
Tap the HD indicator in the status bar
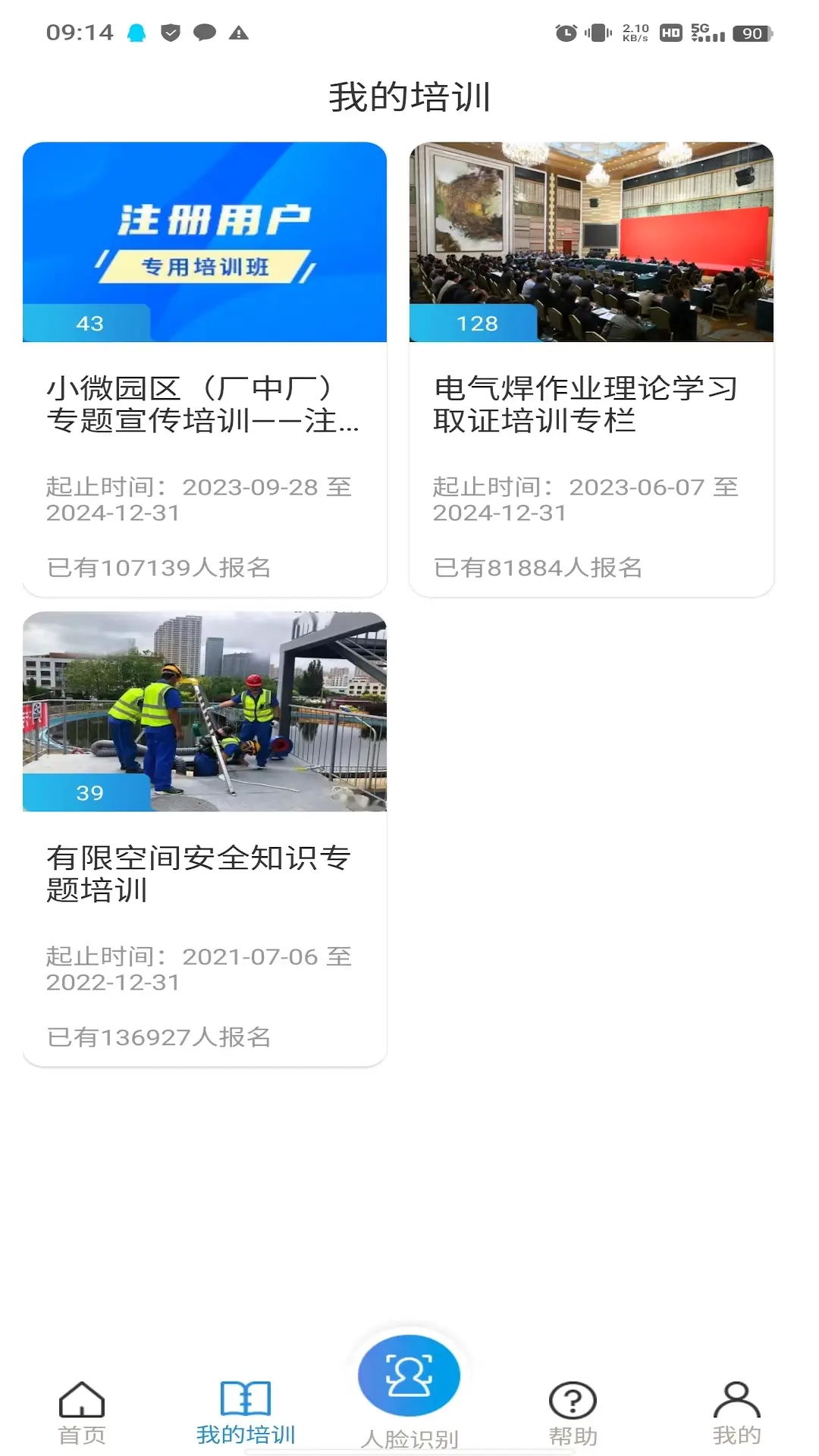coord(669,32)
